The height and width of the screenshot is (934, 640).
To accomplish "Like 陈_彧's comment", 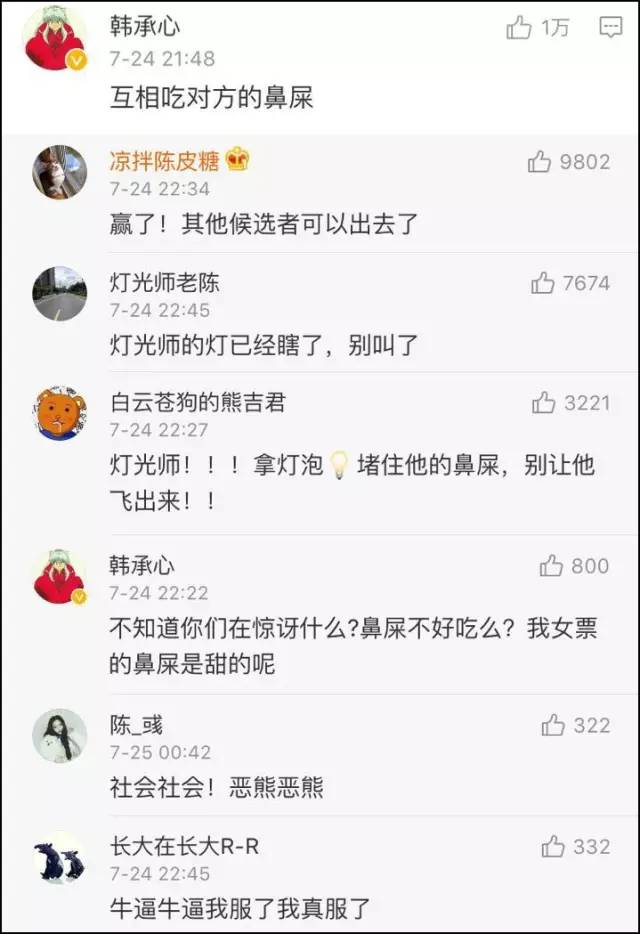I will [553, 725].
